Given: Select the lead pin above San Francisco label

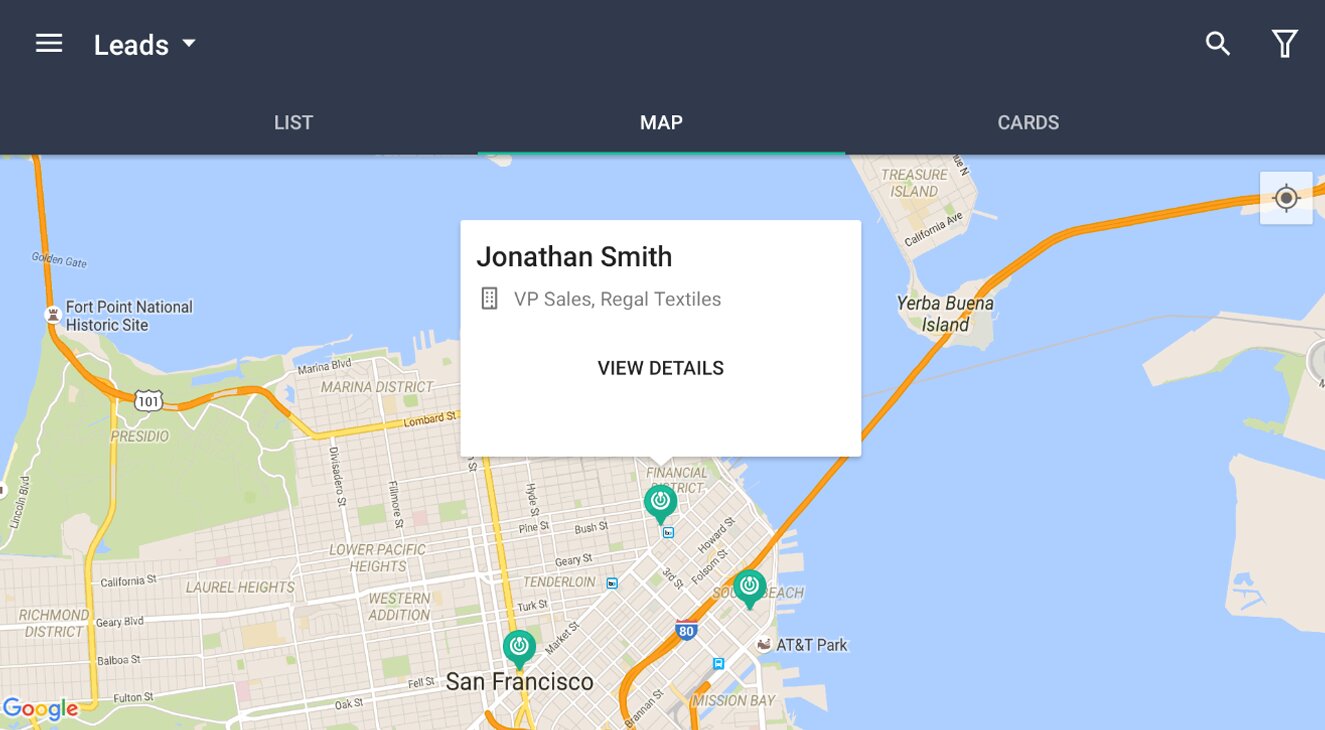Looking at the screenshot, I should (519, 647).
